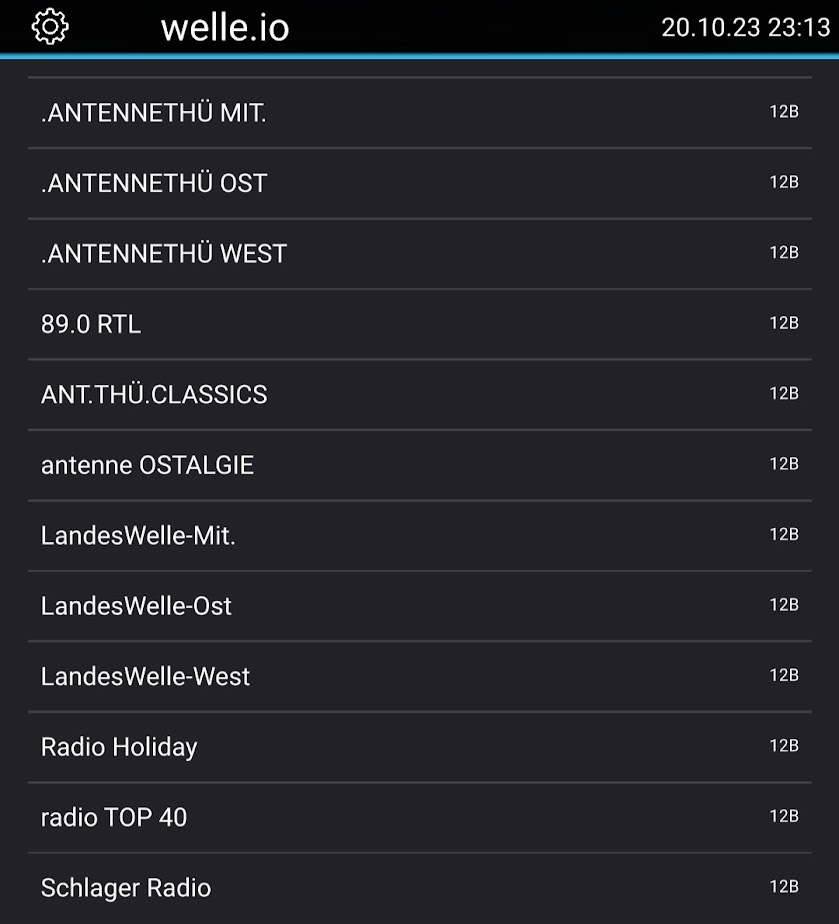Screen dimensions: 839x924
Task: Play LandesWelle-Ost station
Action: [x=136, y=606]
